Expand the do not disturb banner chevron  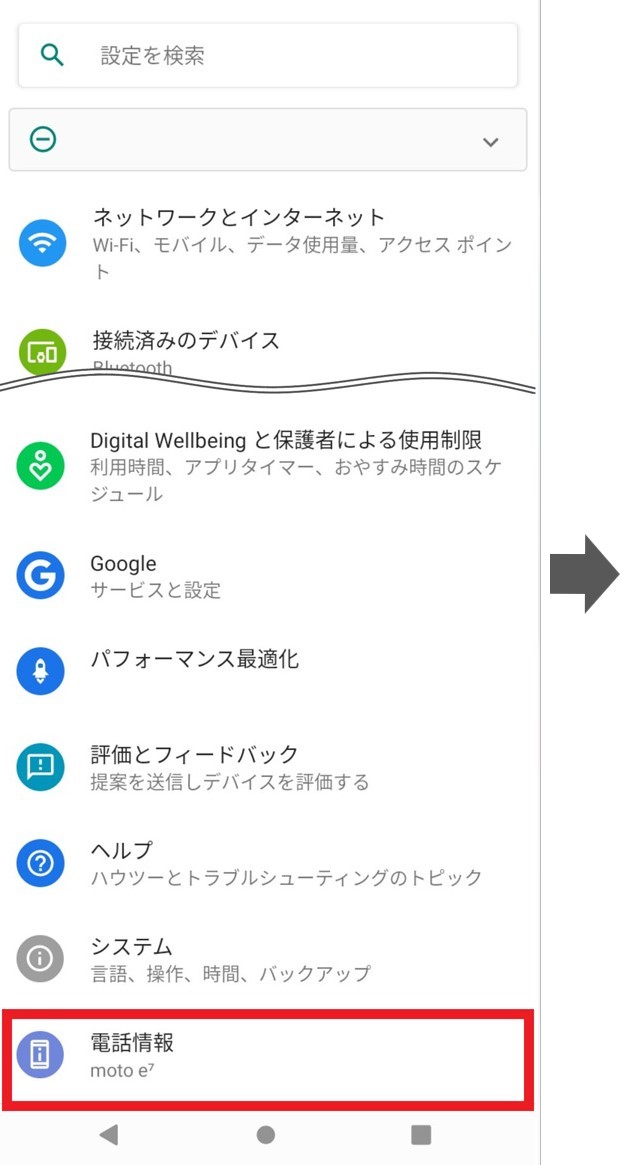click(x=490, y=142)
